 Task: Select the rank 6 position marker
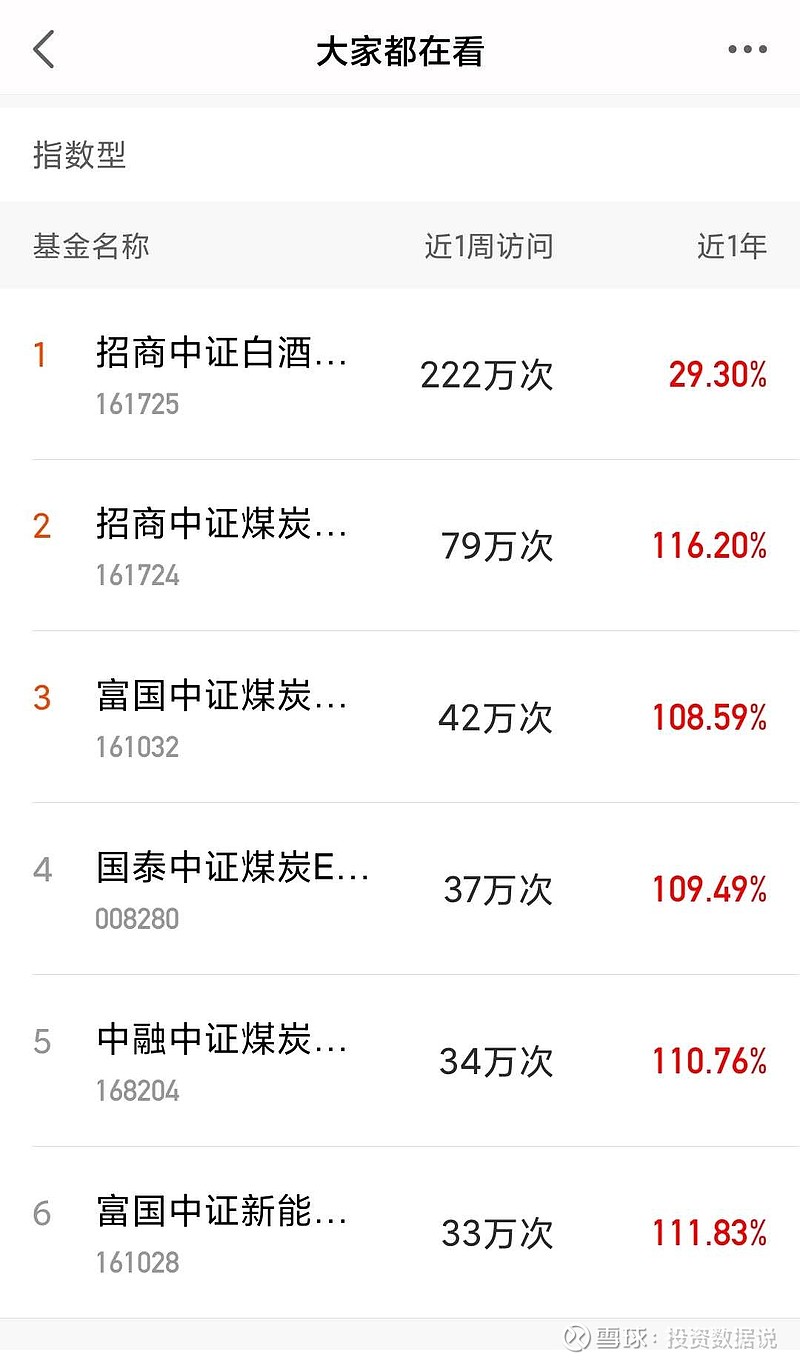pyautogui.click(x=42, y=1213)
